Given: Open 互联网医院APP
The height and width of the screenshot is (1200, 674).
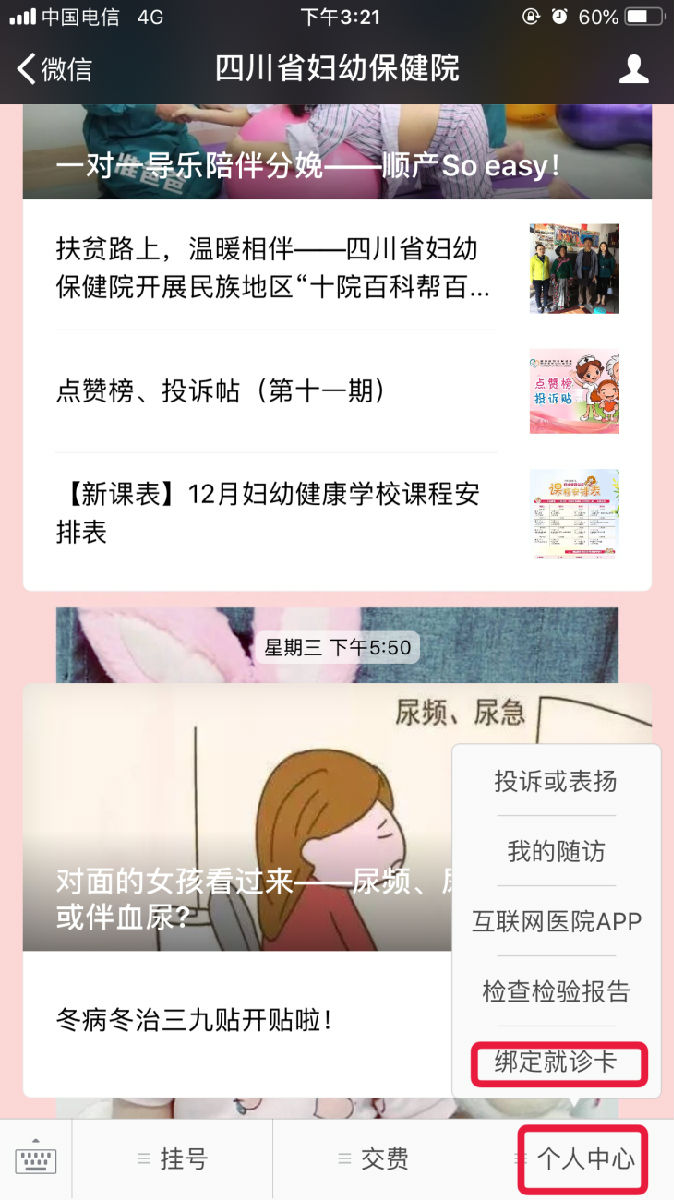Looking at the screenshot, I should [556, 921].
